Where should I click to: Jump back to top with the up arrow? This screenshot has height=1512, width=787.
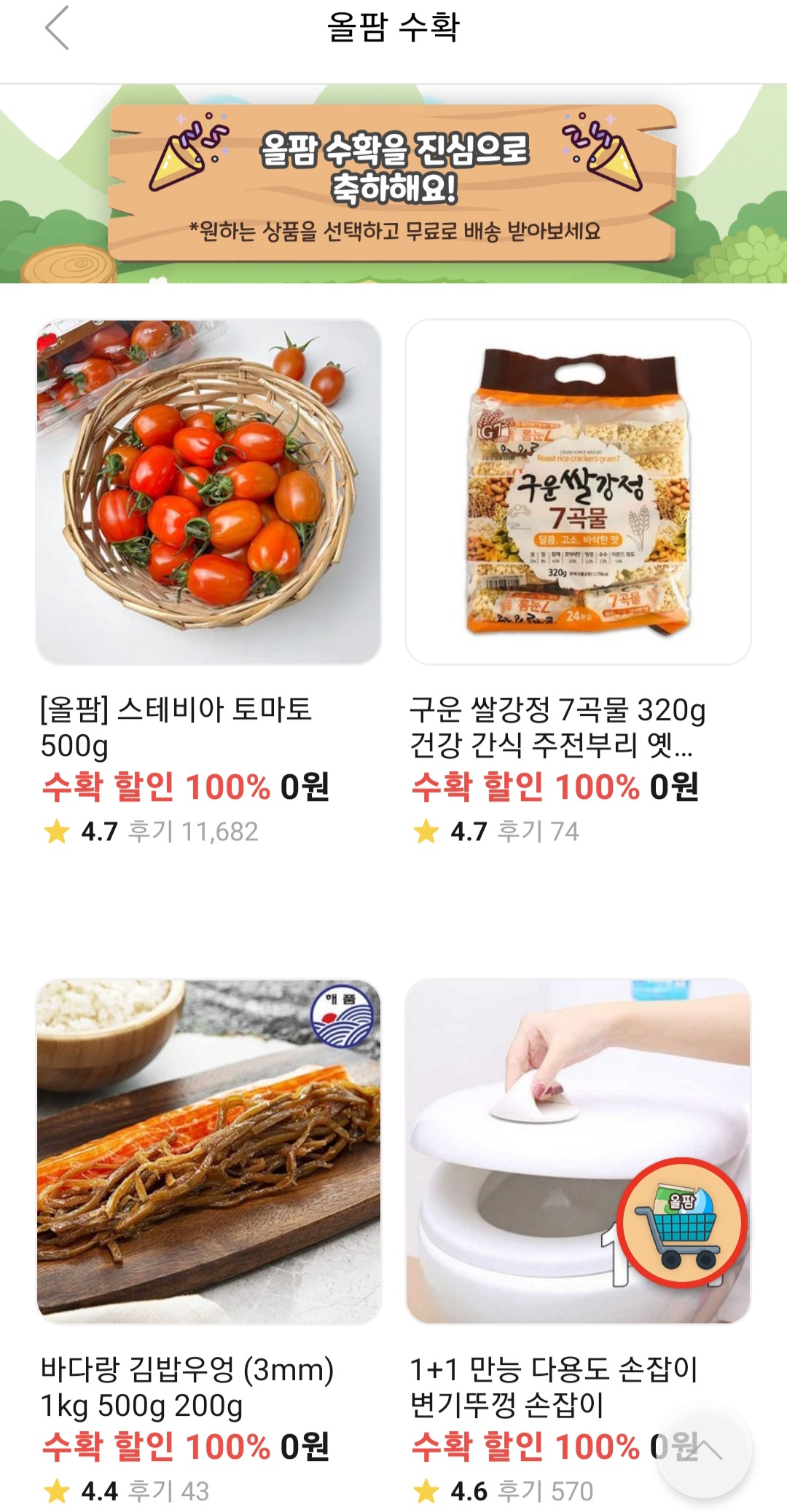704,1450
